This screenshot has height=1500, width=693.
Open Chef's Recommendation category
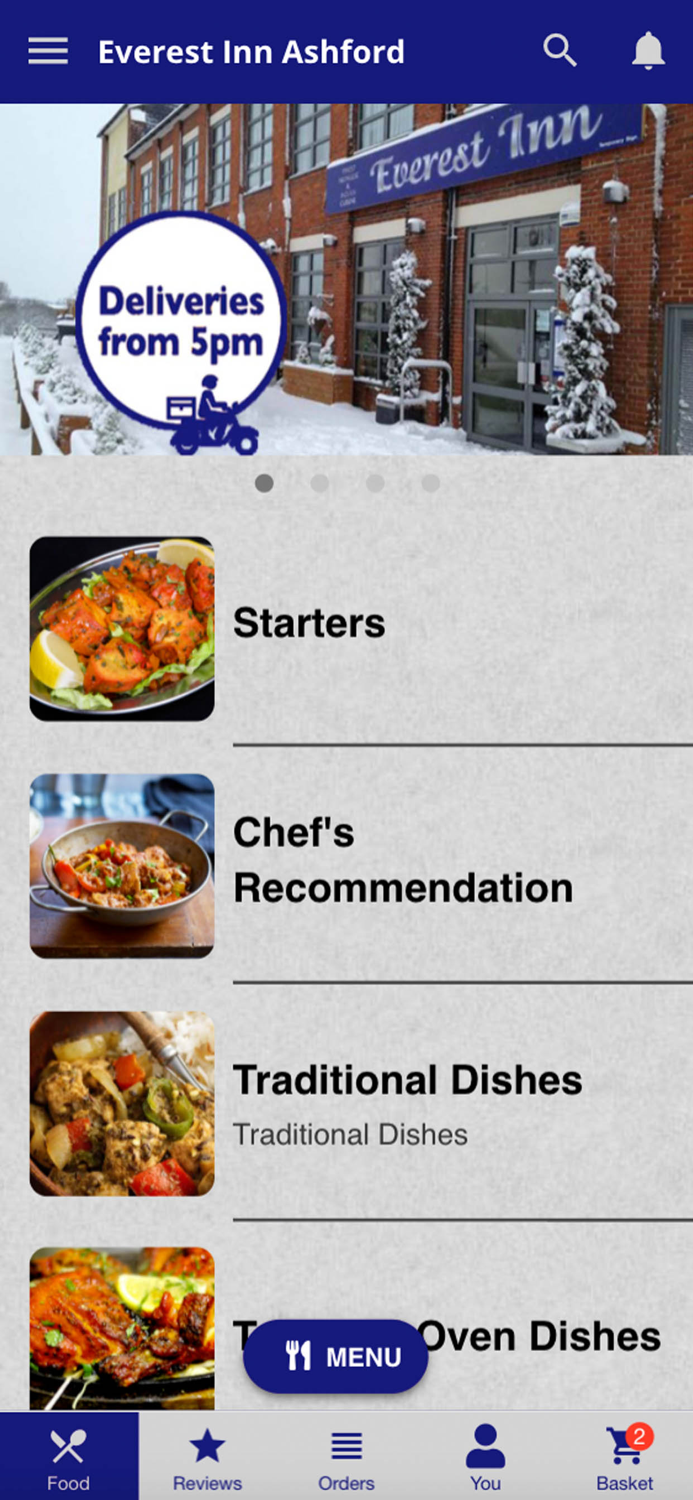tap(402, 860)
